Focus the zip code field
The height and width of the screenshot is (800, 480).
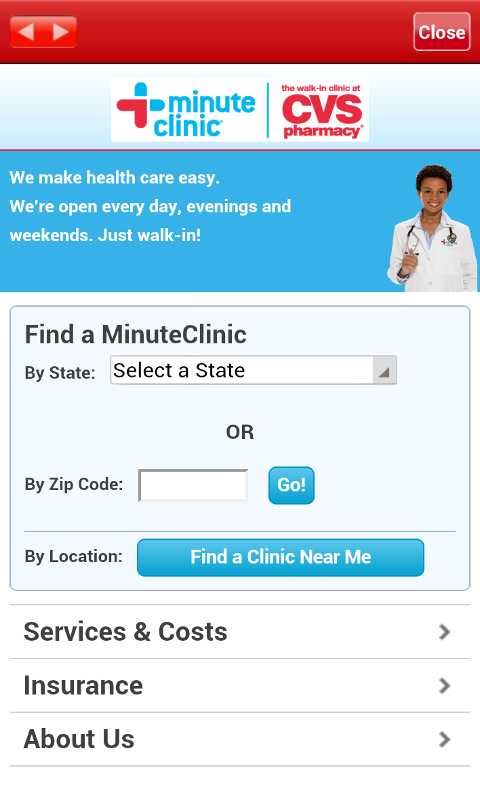coord(193,485)
